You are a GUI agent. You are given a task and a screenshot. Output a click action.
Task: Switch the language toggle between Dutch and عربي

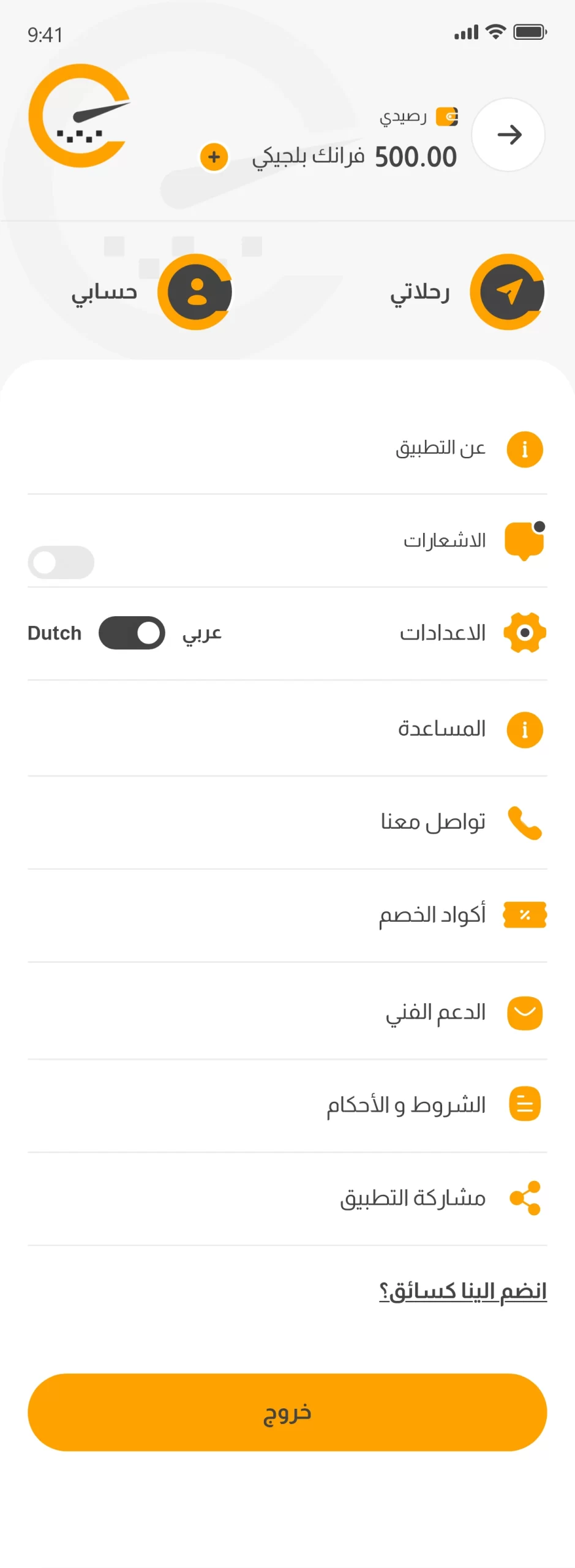point(132,632)
